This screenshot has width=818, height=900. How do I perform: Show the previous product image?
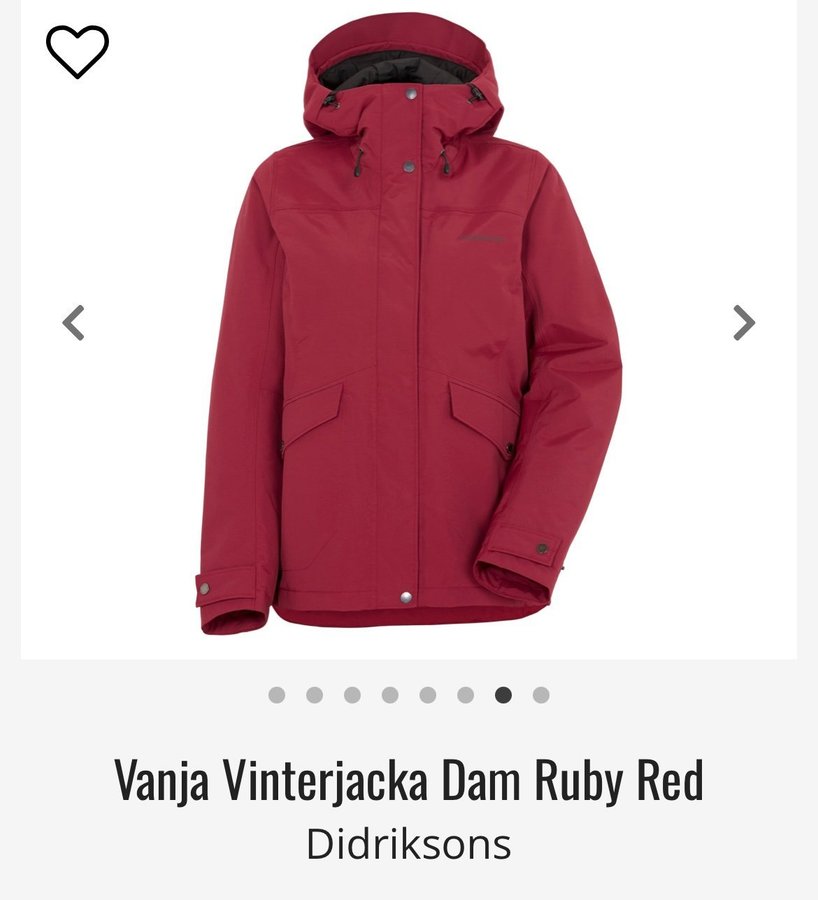[x=73, y=323]
